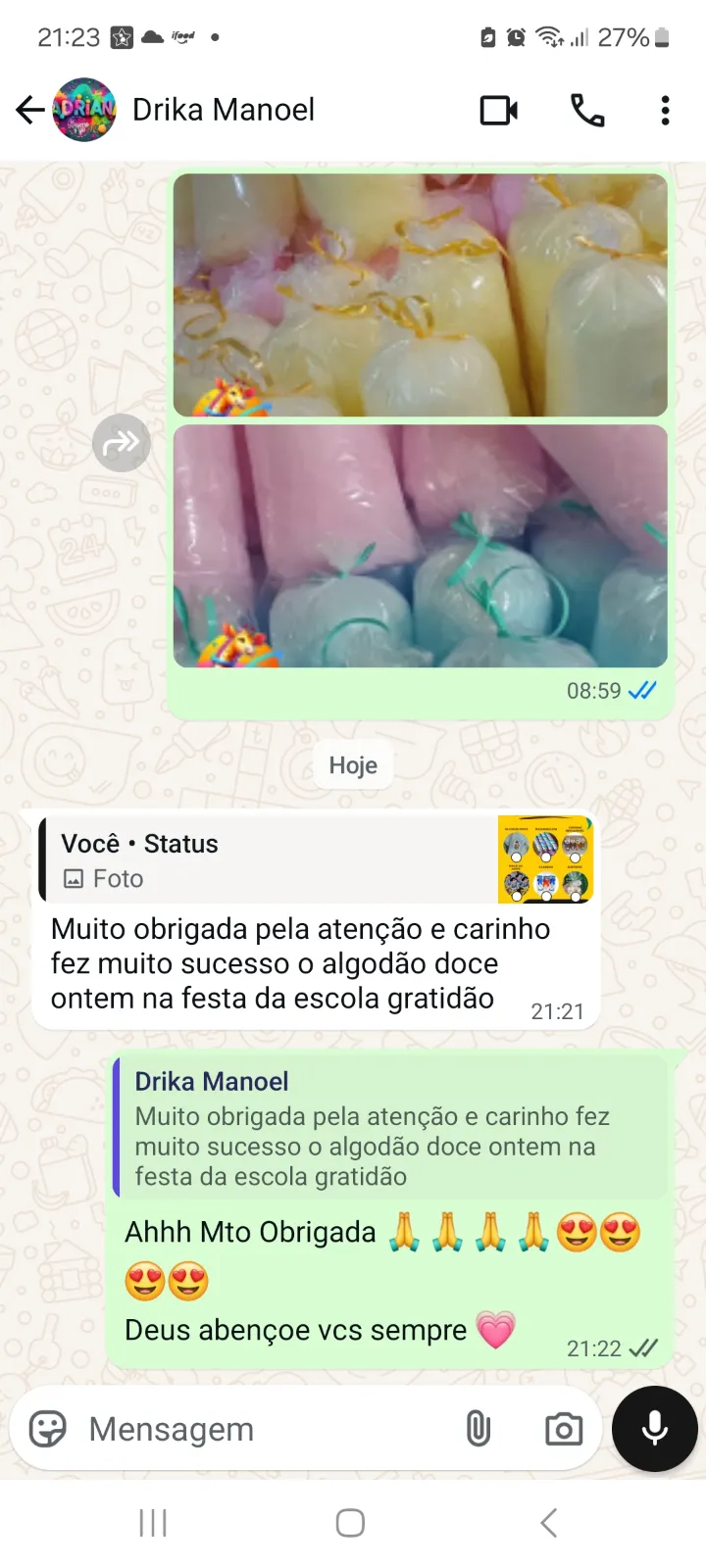Attach a file with the paperclip

click(478, 1429)
